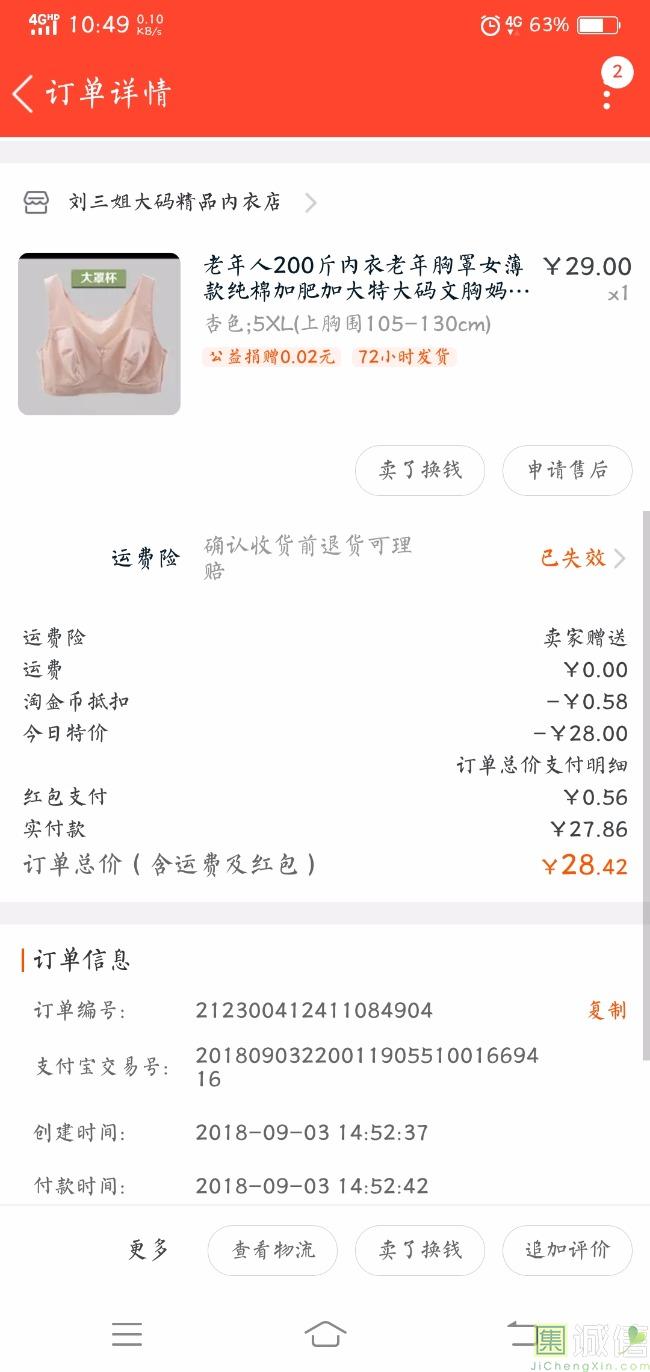Tap 卖了换钱 under the product
650x1372 pixels.
pyautogui.click(x=420, y=470)
